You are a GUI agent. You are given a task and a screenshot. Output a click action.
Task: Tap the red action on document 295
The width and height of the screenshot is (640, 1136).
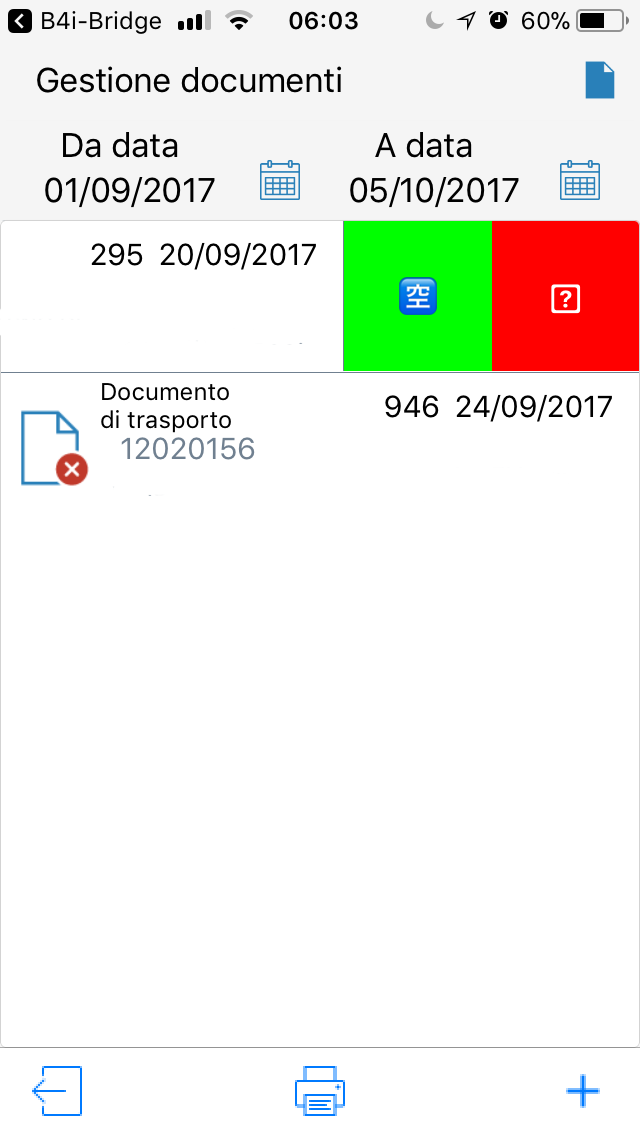click(x=566, y=297)
